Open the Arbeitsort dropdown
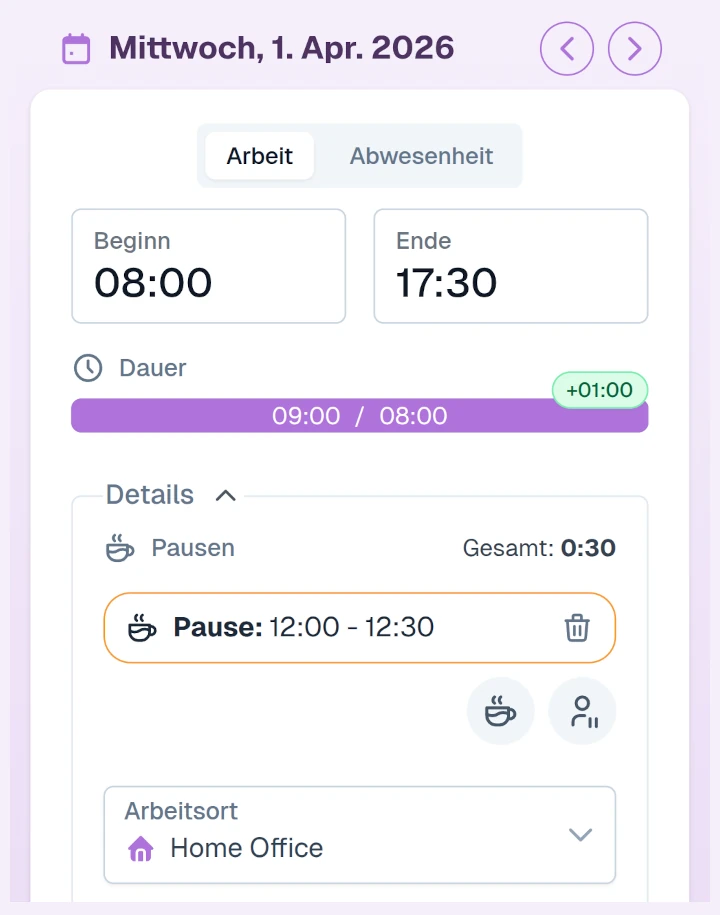 point(359,835)
